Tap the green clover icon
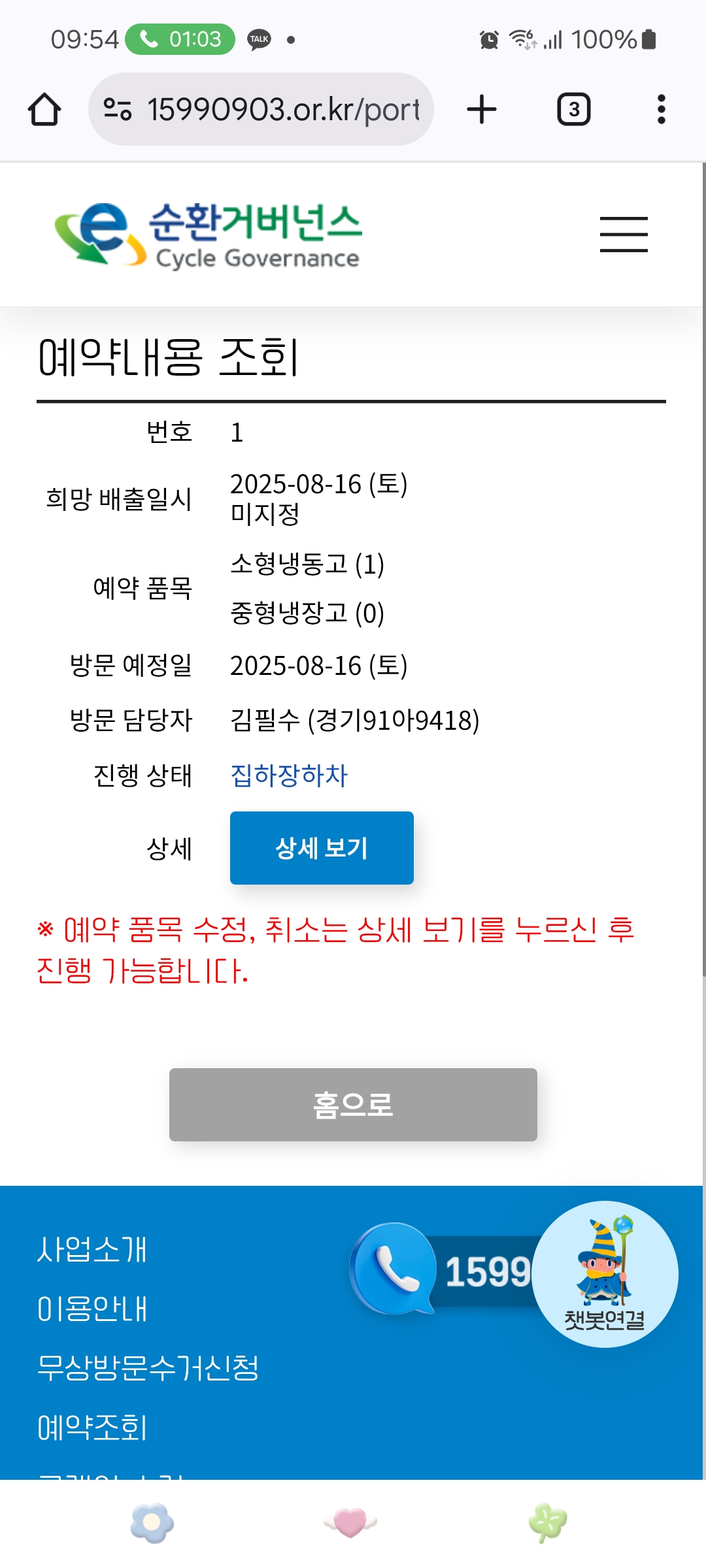Image resolution: width=706 pixels, height=1568 pixels. pos(548,1523)
